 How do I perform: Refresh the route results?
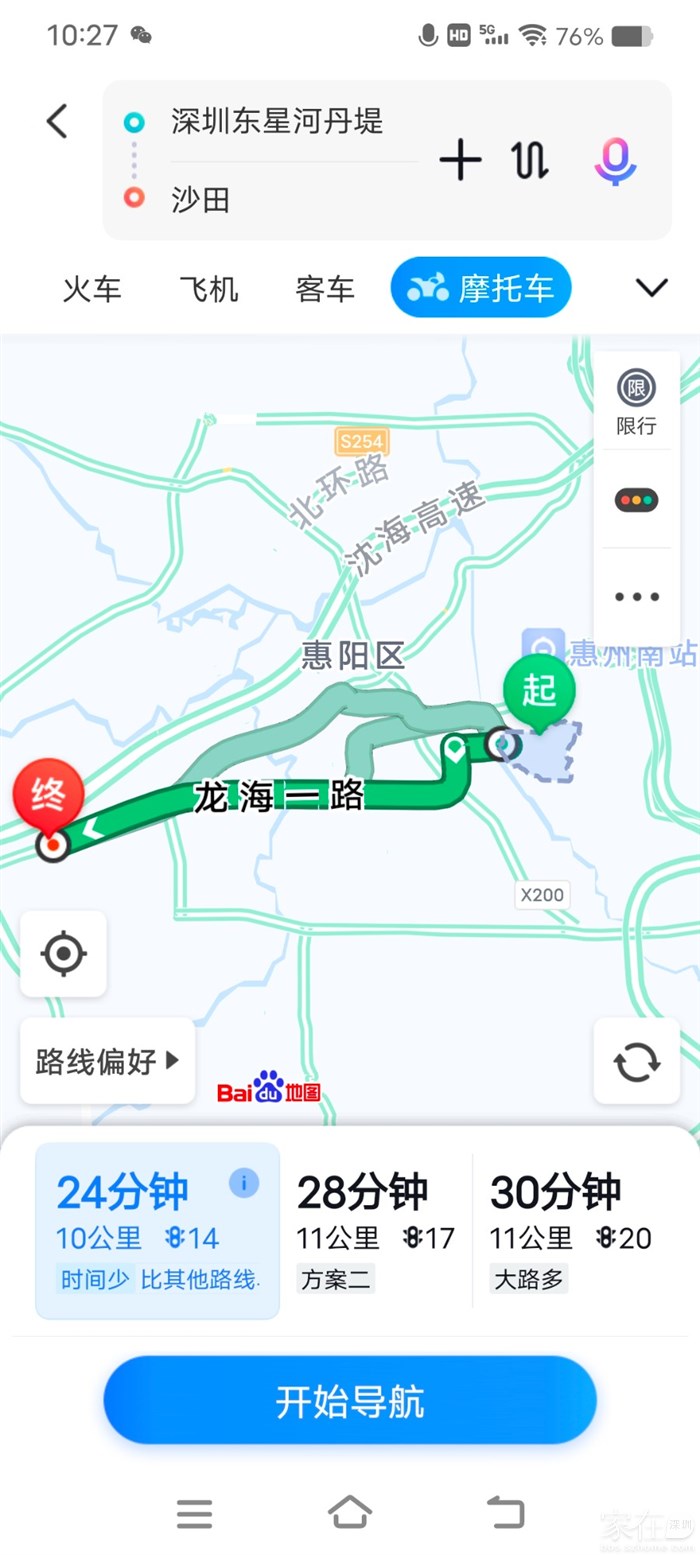637,1061
